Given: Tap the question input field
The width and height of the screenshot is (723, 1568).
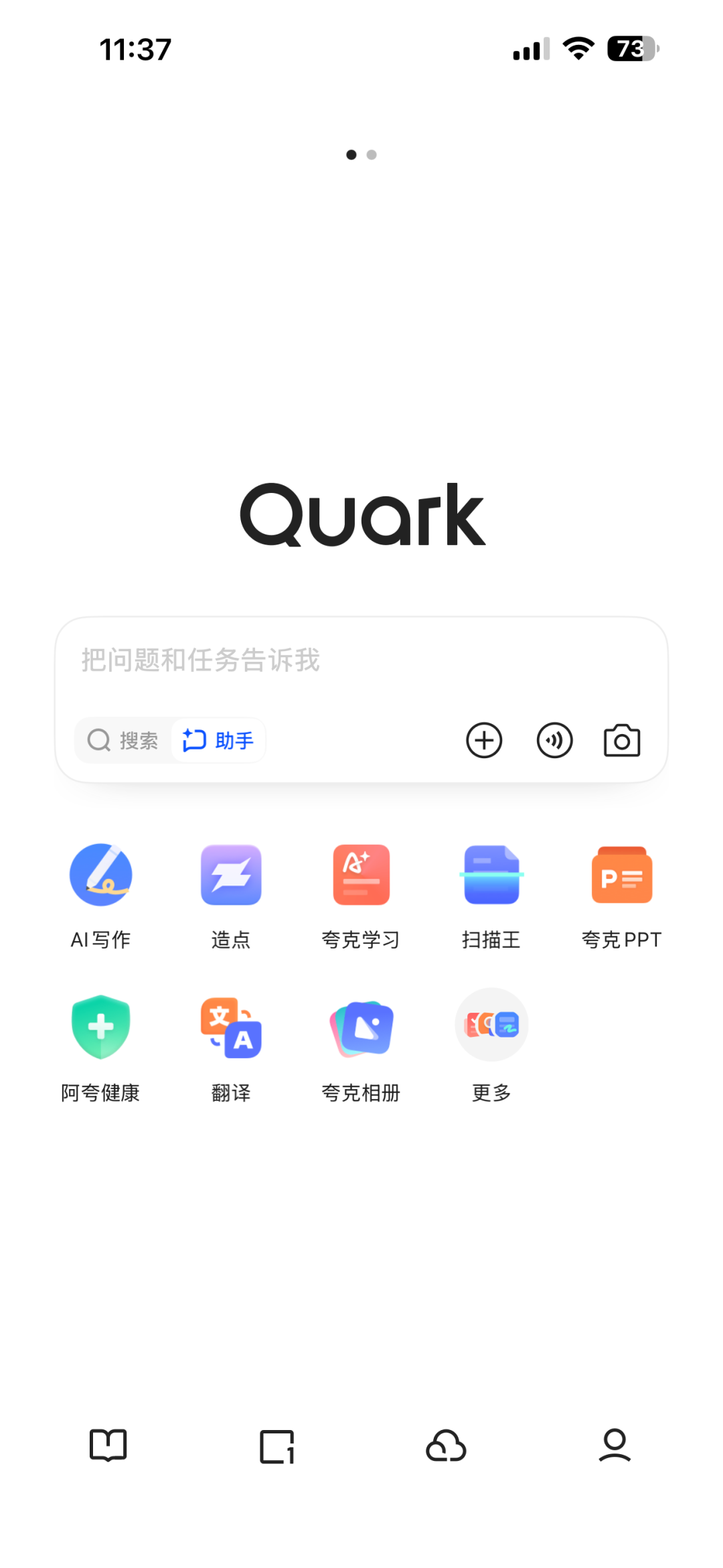Looking at the screenshot, I should pos(361,660).
